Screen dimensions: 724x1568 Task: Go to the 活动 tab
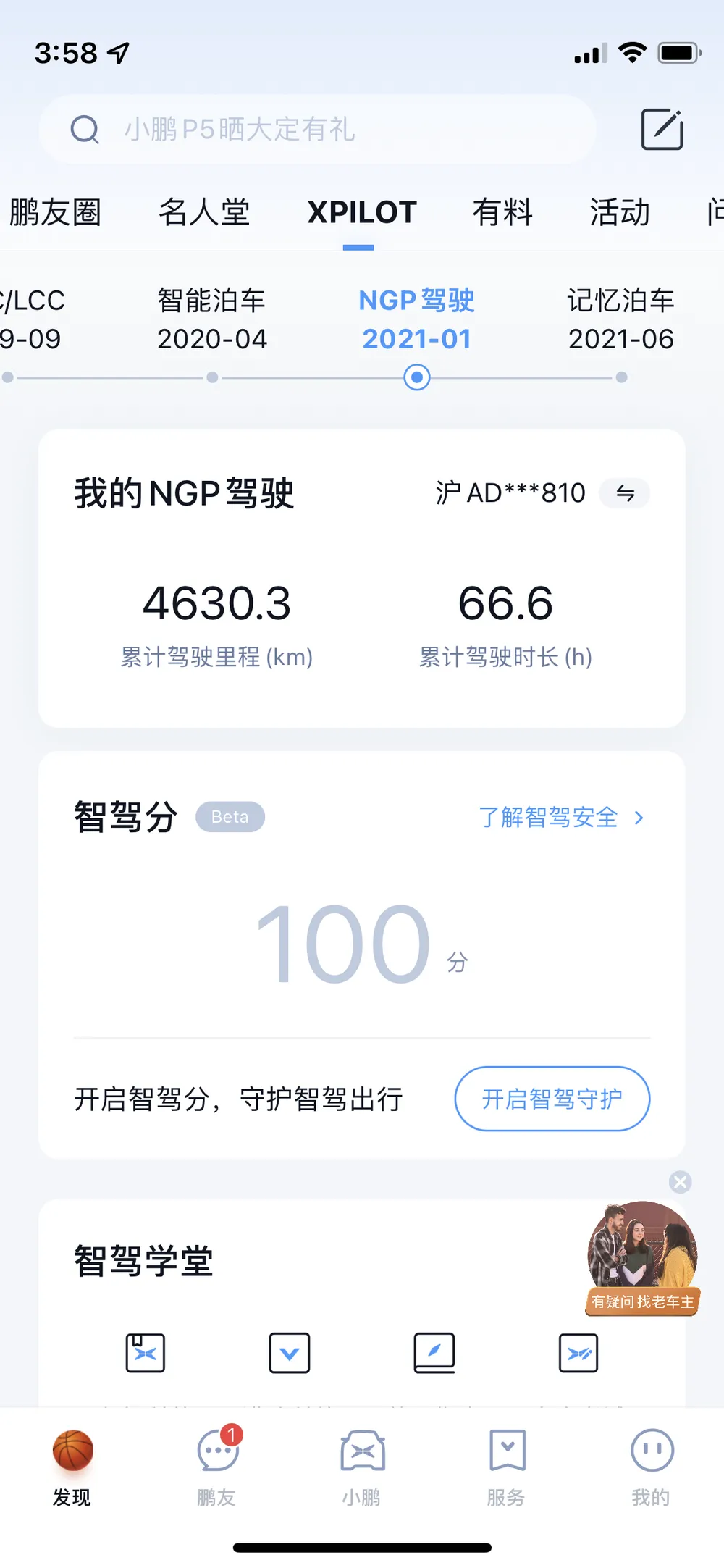[x=620, y=212]
